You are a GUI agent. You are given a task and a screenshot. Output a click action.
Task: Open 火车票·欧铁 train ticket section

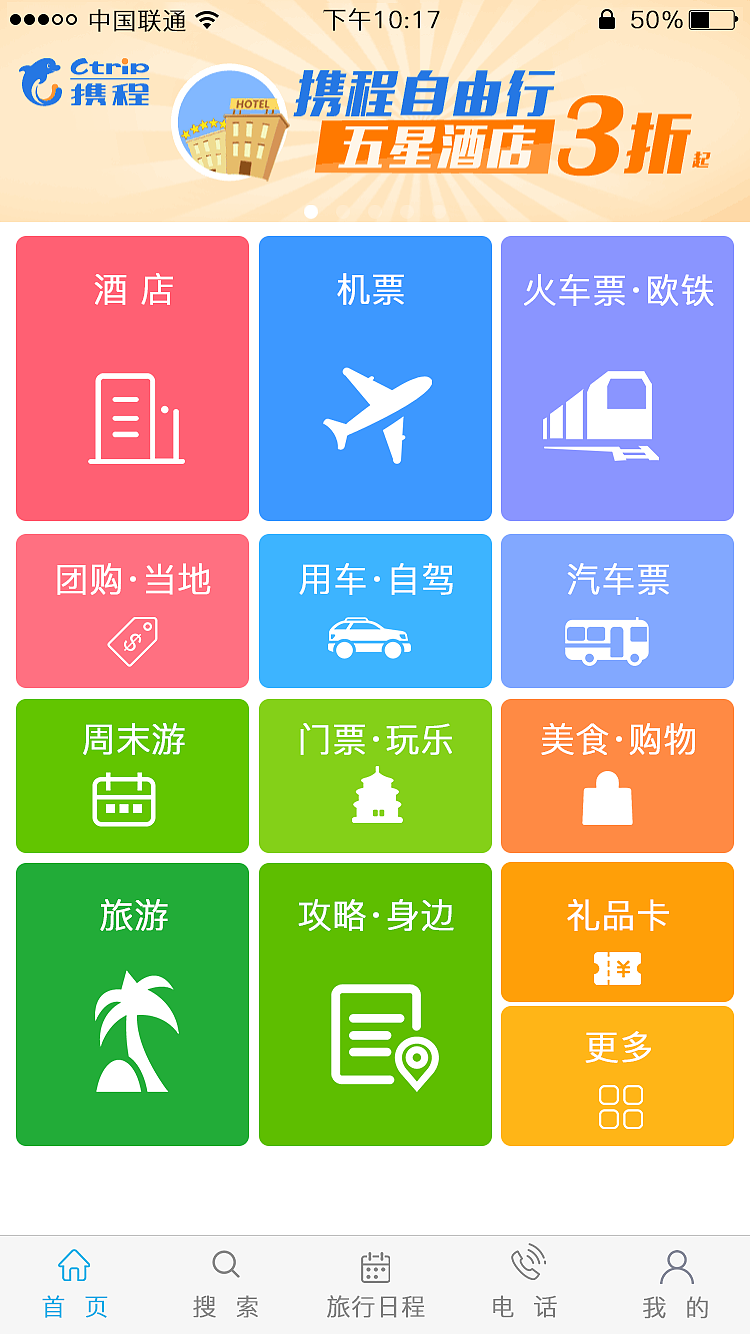point(617,377)
